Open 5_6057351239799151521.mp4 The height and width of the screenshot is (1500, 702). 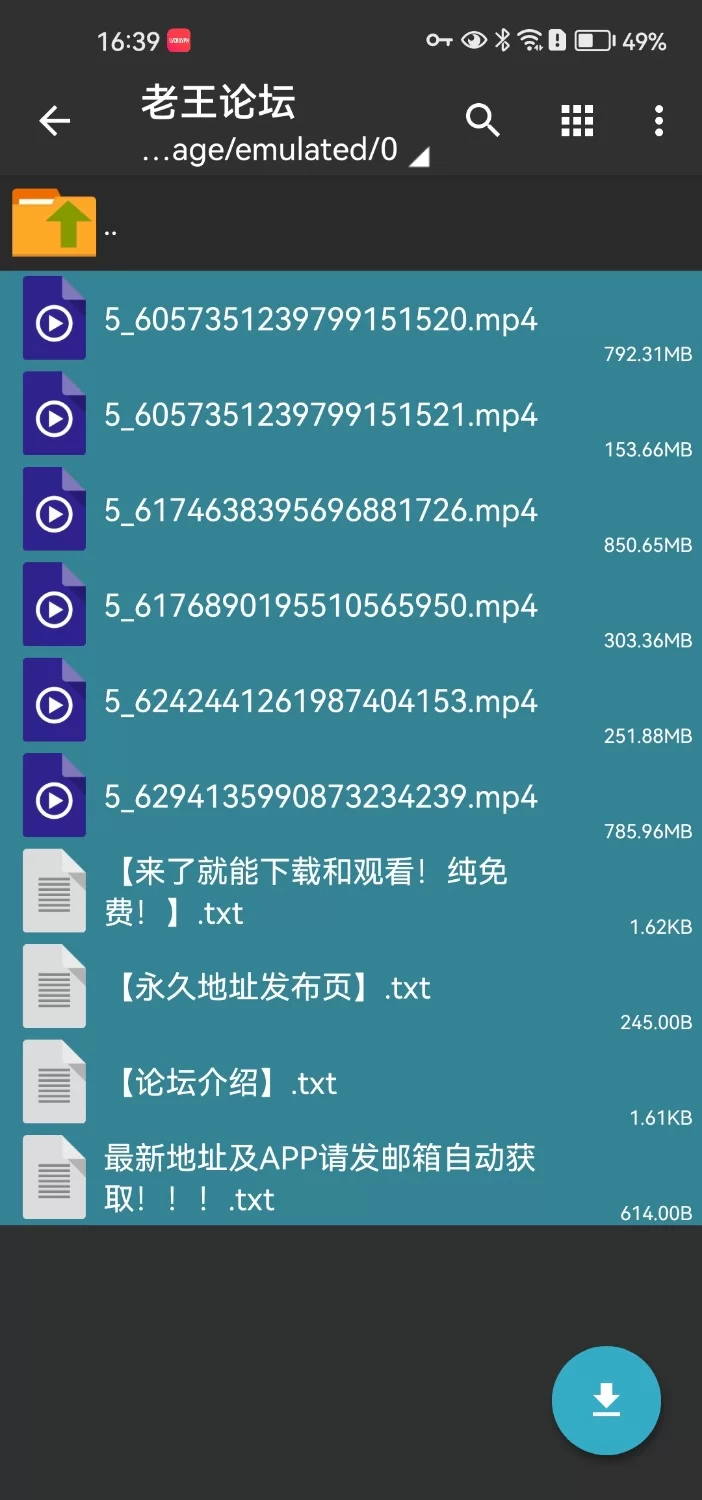point(320,415)
